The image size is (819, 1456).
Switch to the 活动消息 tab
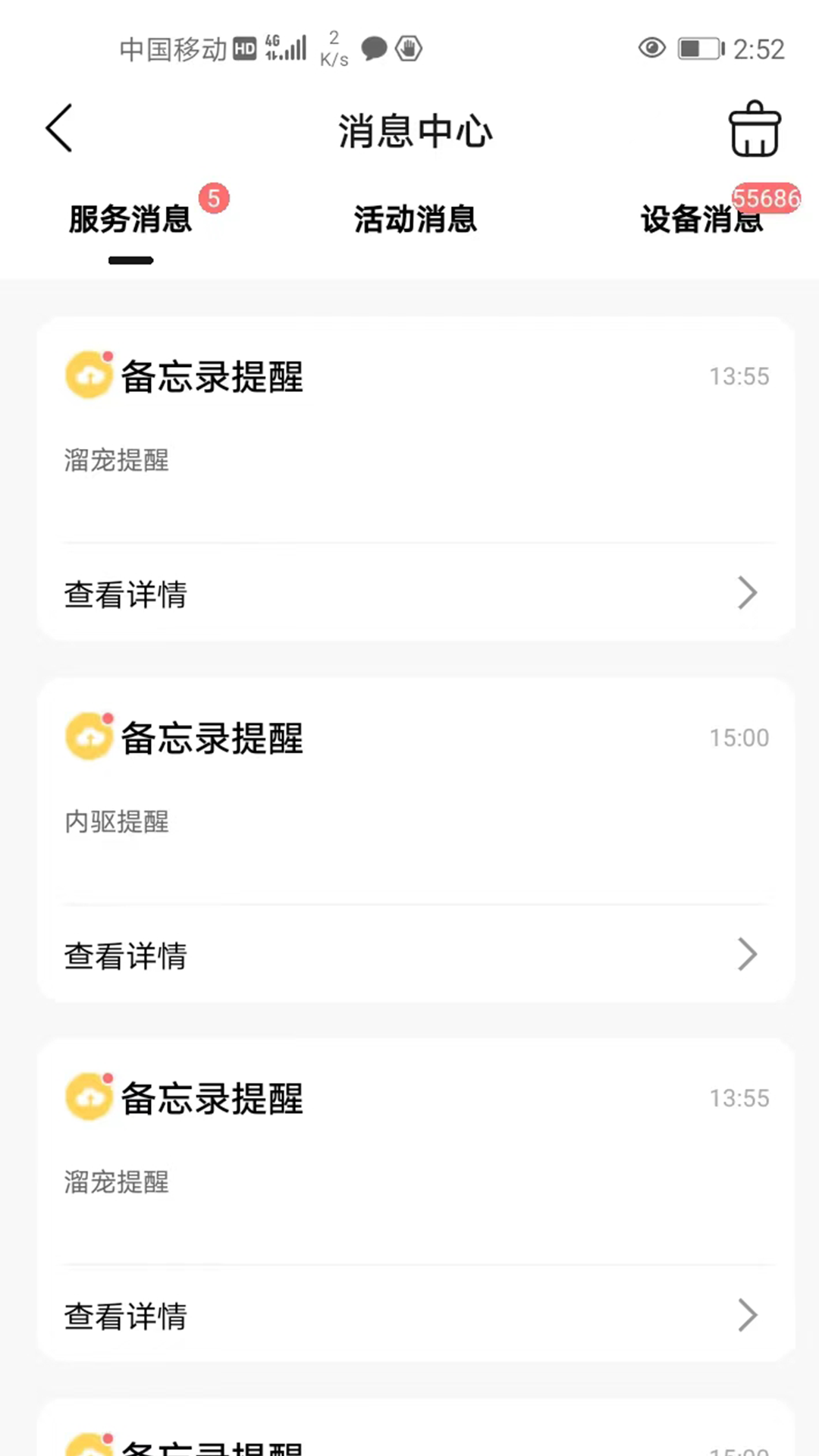click(415, 220)
